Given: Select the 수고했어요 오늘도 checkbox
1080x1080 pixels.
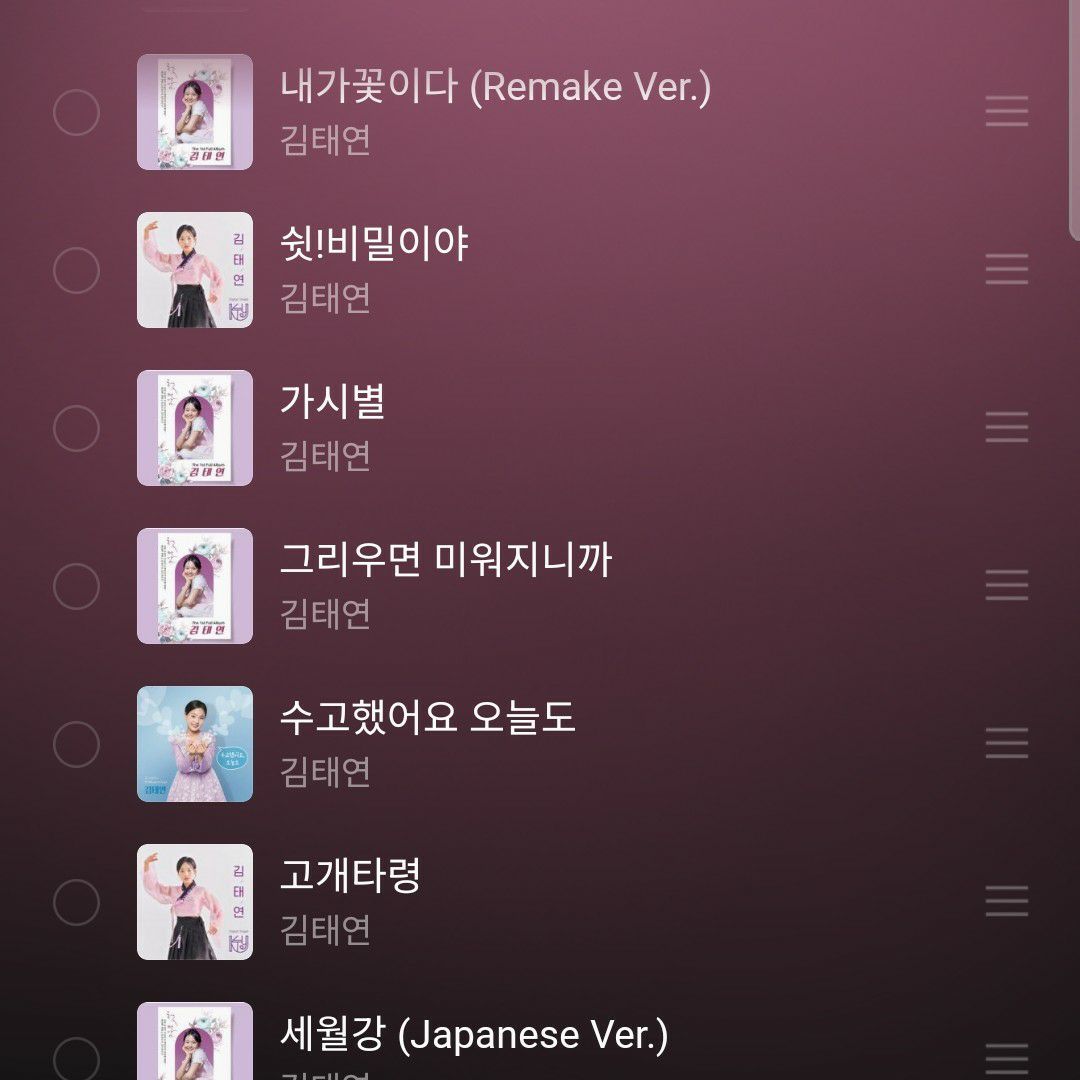Looking at the screenshot, I should [76, 744].
